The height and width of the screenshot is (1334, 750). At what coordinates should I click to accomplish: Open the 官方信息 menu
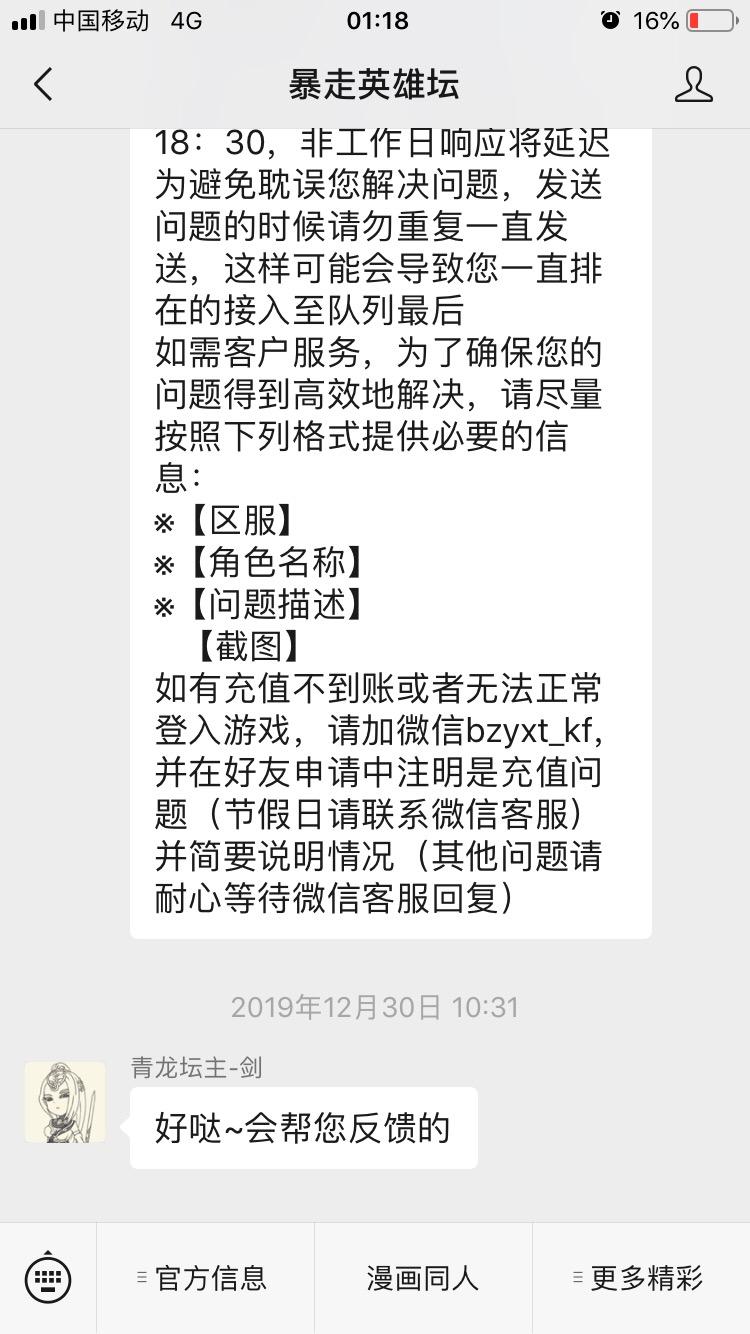(205, 1278)
